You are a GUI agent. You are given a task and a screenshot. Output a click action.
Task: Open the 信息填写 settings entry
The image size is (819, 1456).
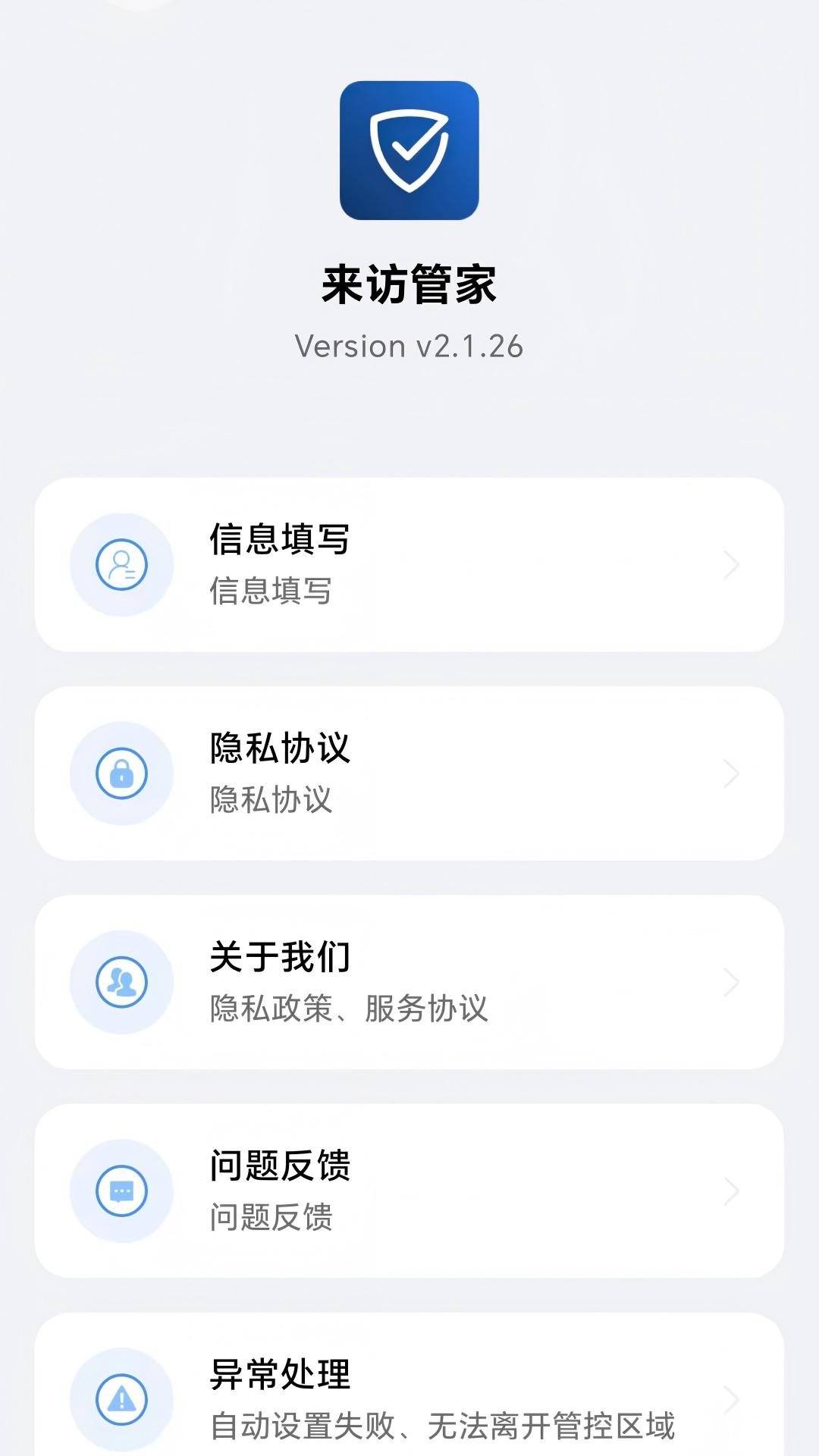409,564
